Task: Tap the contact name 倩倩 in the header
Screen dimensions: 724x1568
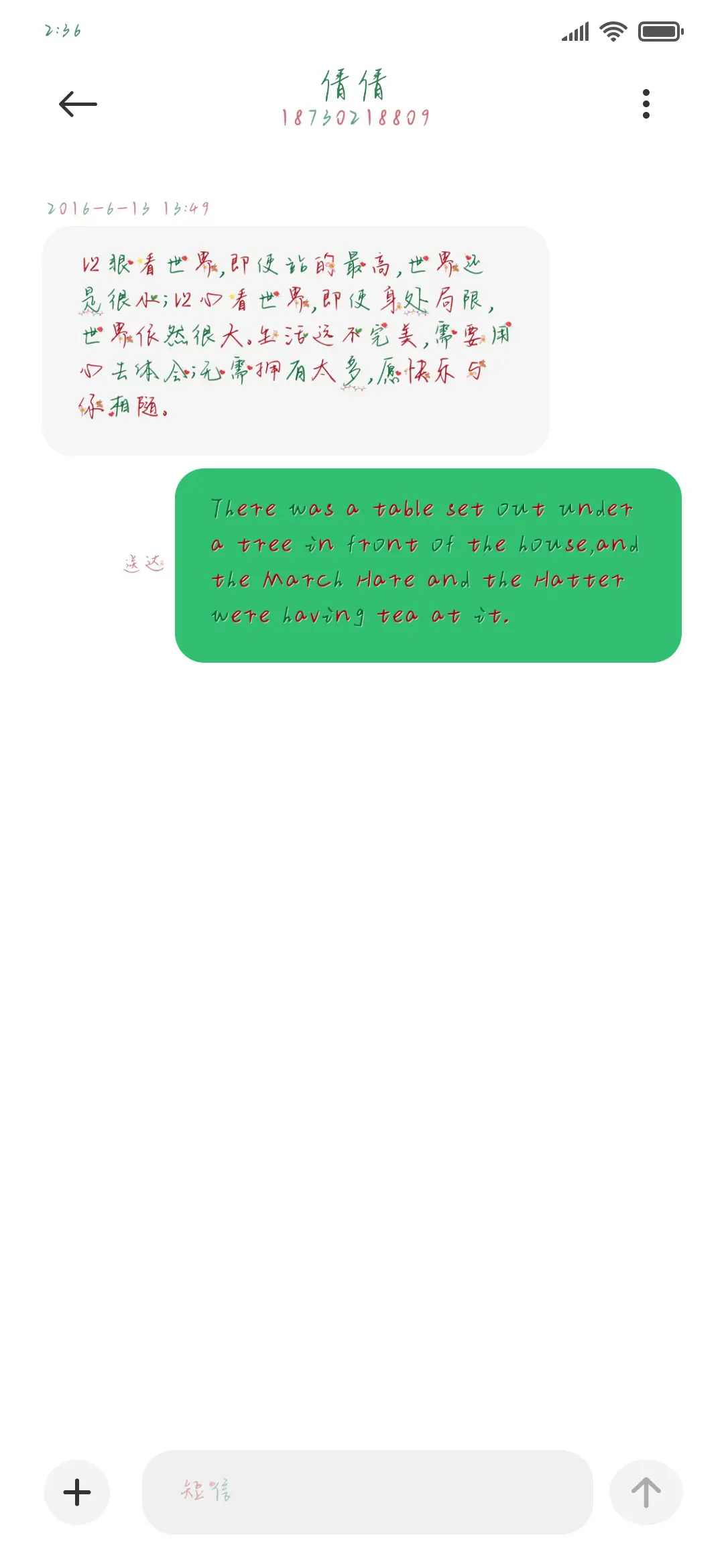Action: (x=355, y=86)
